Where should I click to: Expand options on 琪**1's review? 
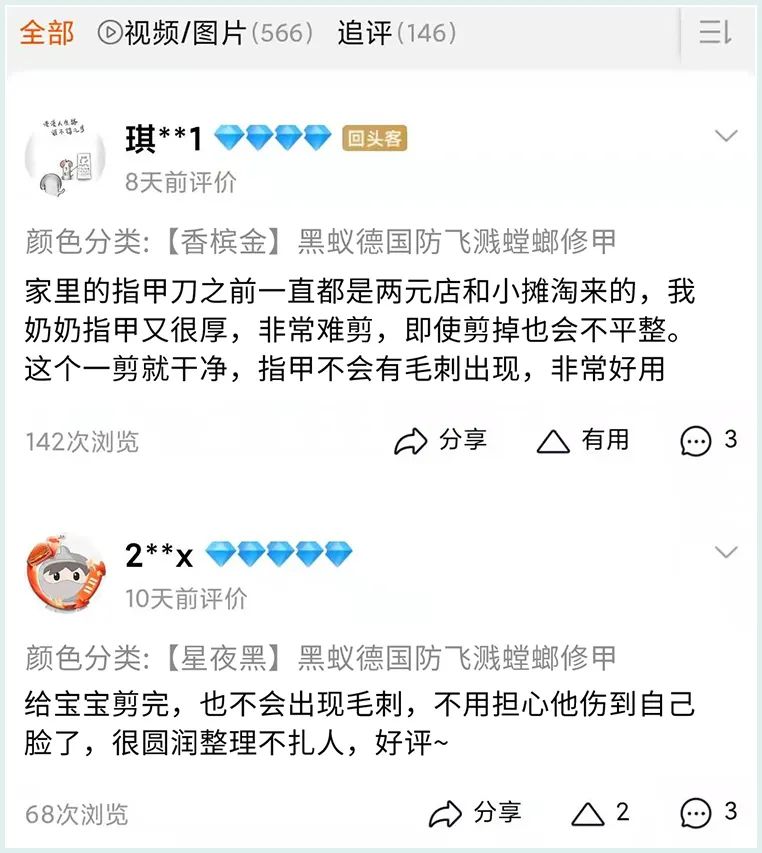pos(726,137)
